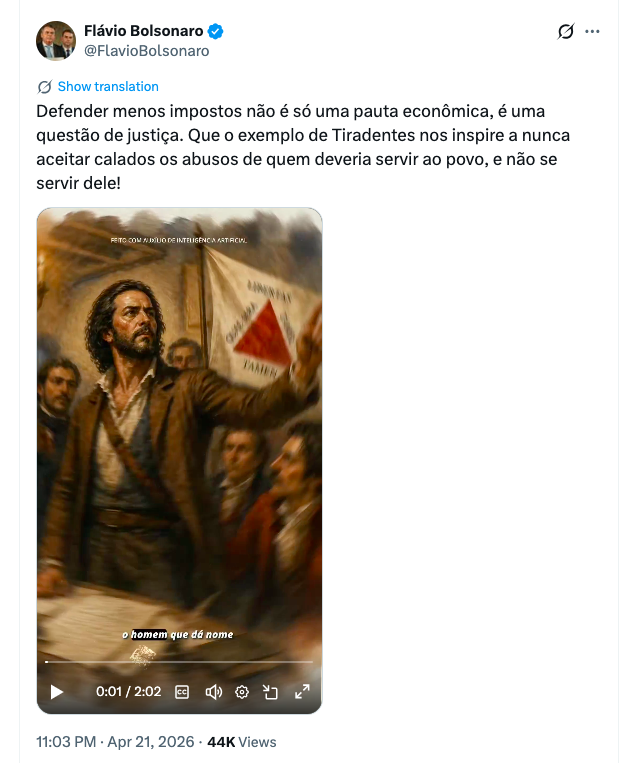Enable picture-in-picture mode
Screen dimensions: 640x763
(x=270, y=691)
